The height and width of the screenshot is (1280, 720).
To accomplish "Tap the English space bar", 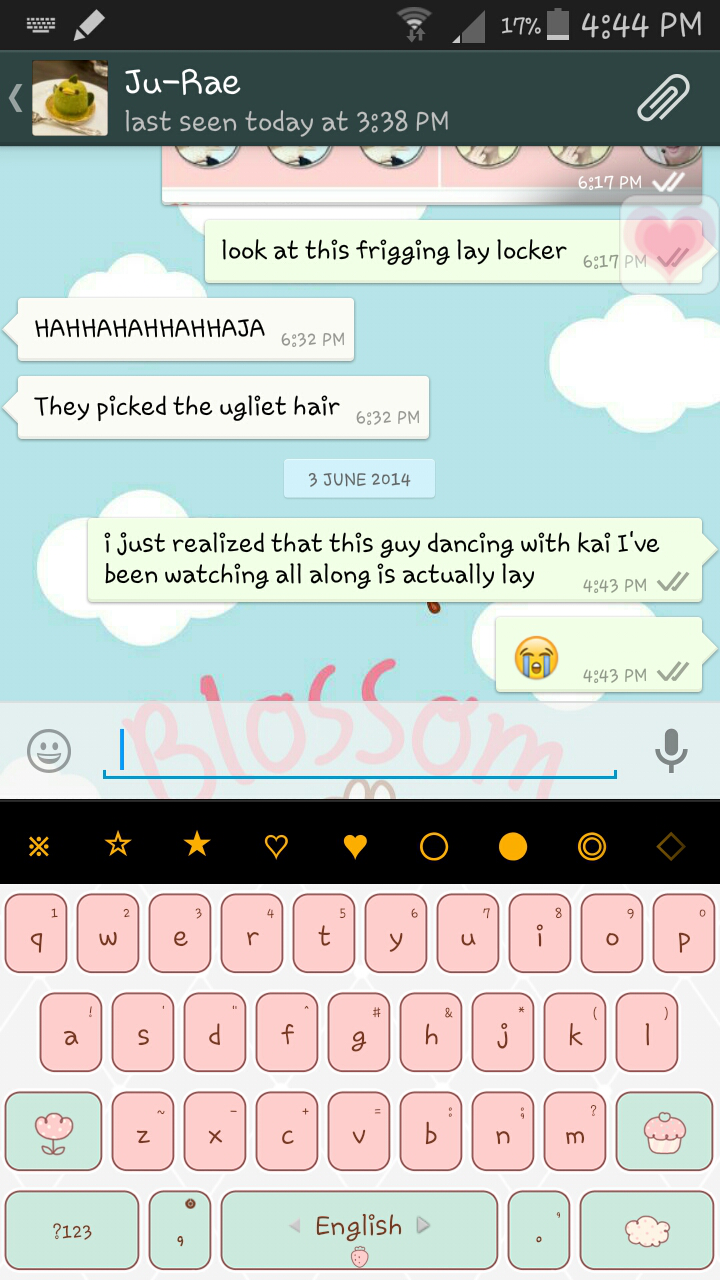I will tap(359, 1230).
